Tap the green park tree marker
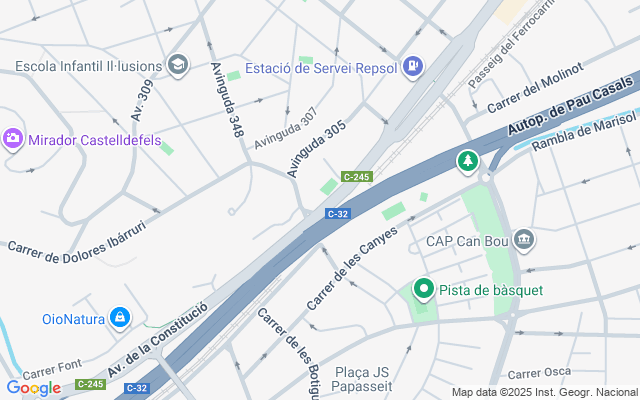The image size is (640, 400). pos(466,160)
